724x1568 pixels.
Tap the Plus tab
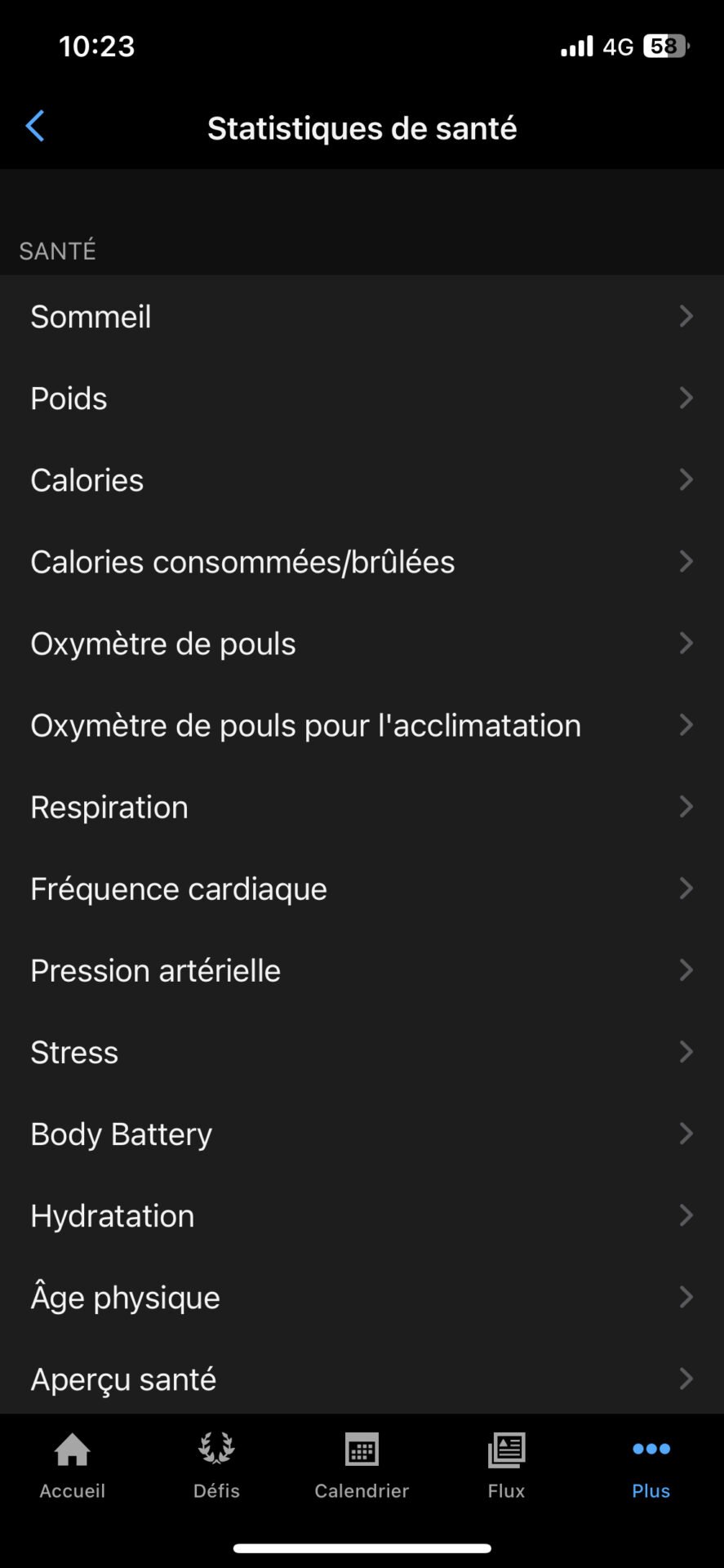[651, 1466]
